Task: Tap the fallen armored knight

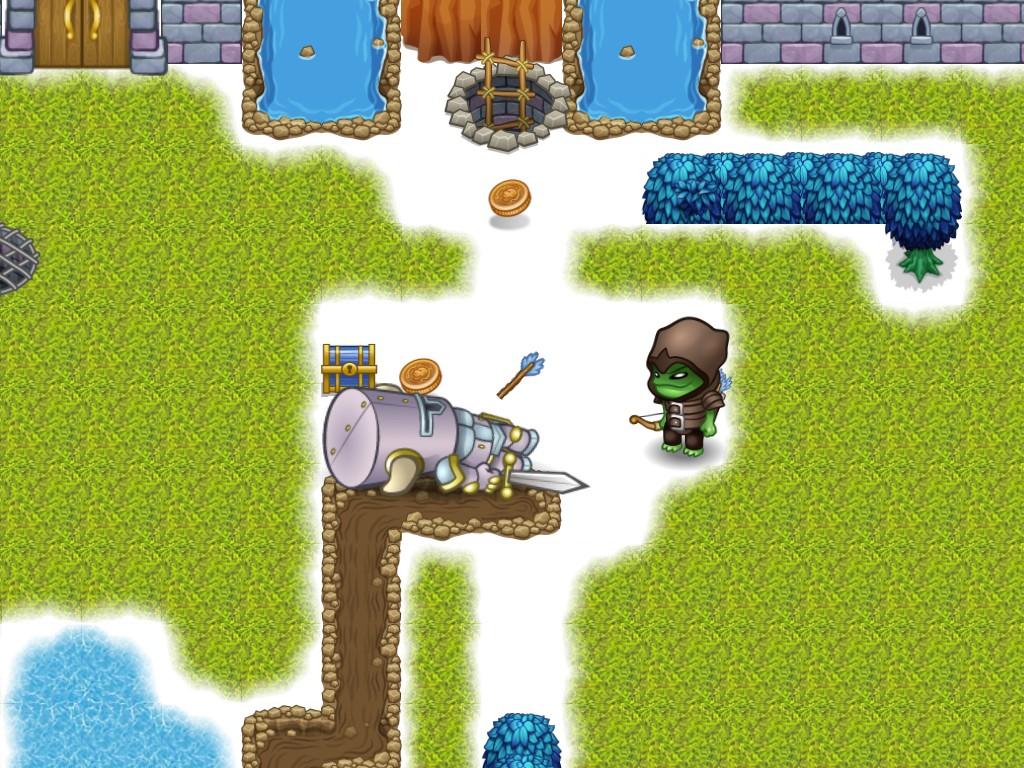Action: pyautogui.click(x=430, y=445)
